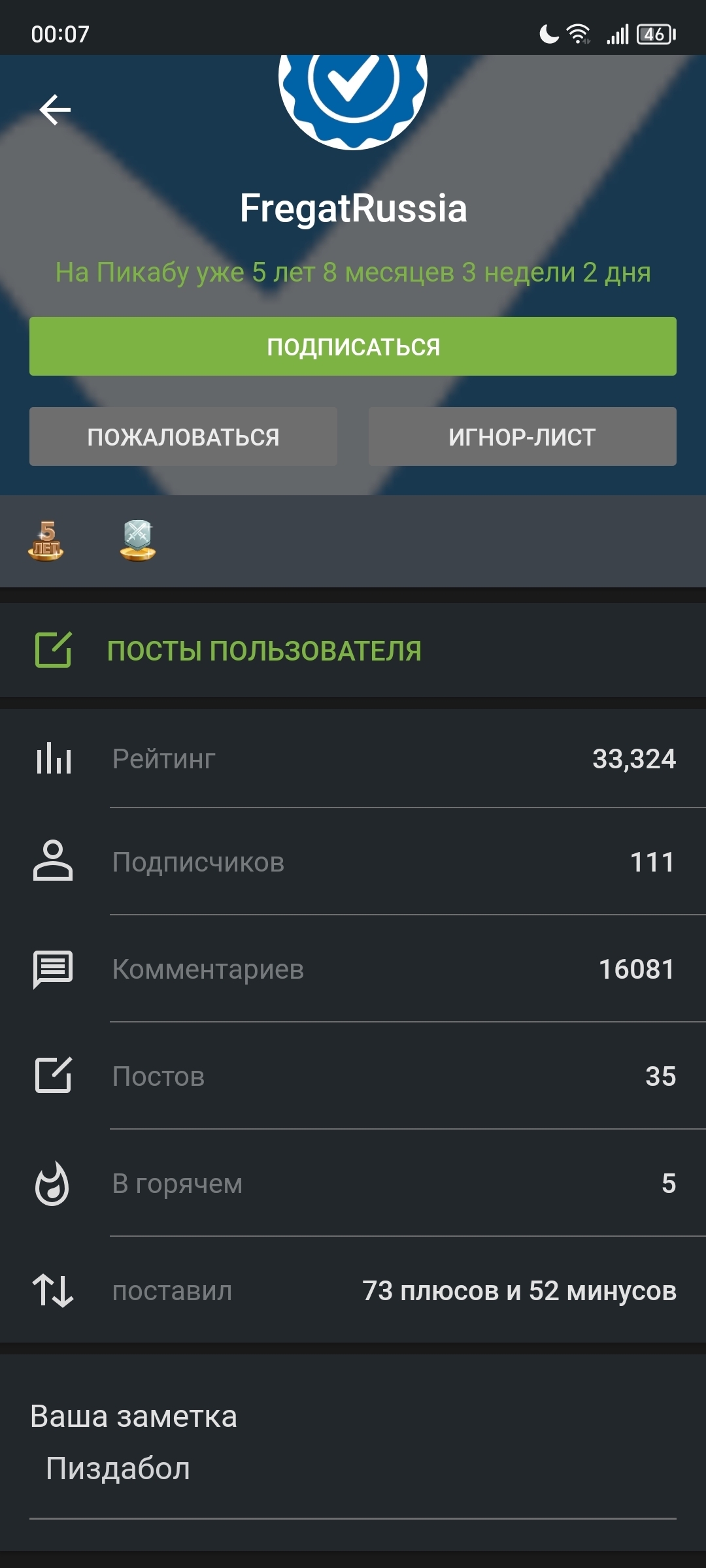Image resolution: width=706 pixels, height=1568 pixels.
Task: Report the user via ПОЖАЛОВАТЬСЯ
Action: pyautogui.click(x=183, y=436)
